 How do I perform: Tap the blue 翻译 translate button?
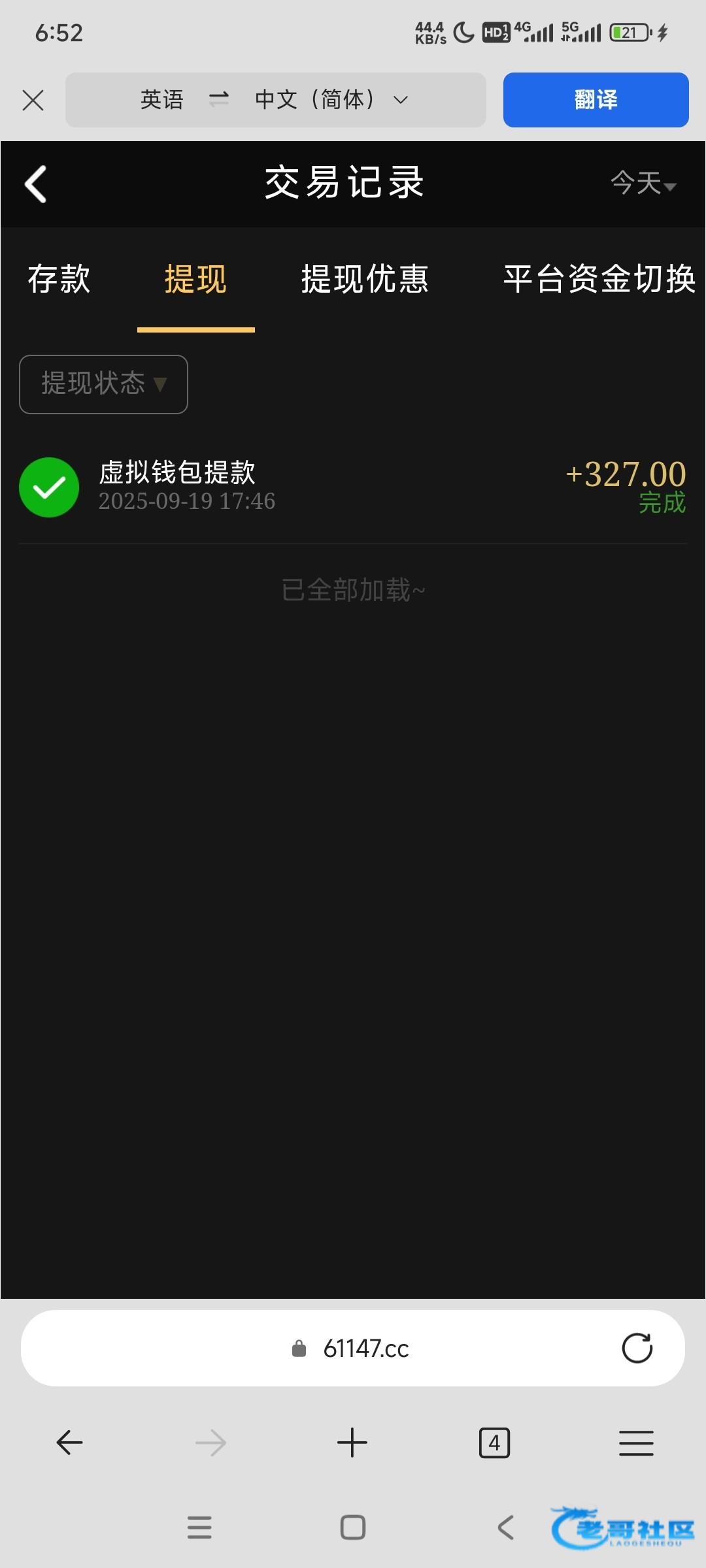tap(596, 100)
